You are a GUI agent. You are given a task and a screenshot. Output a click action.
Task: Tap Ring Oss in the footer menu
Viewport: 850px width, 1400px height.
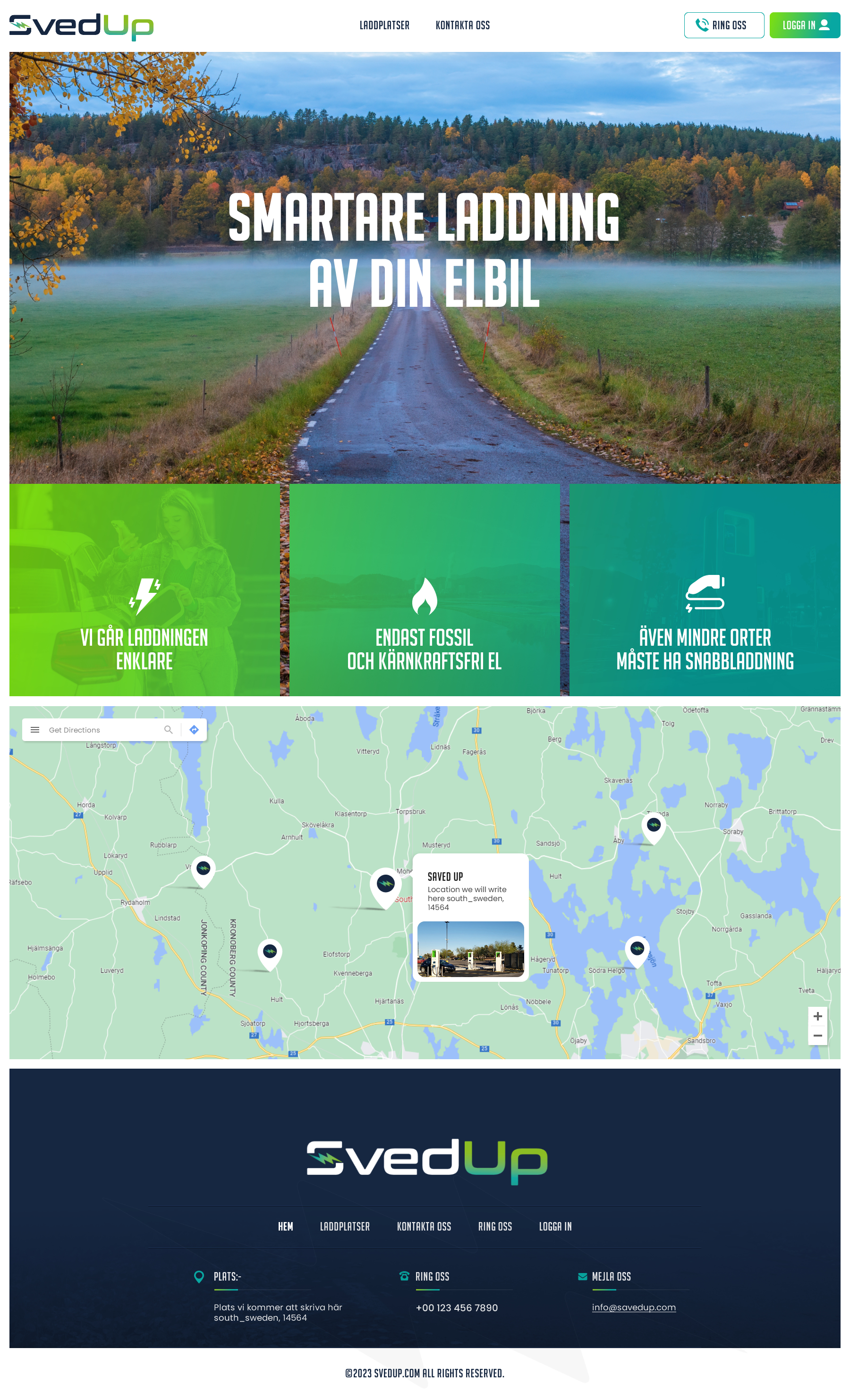click(494, 1227)
